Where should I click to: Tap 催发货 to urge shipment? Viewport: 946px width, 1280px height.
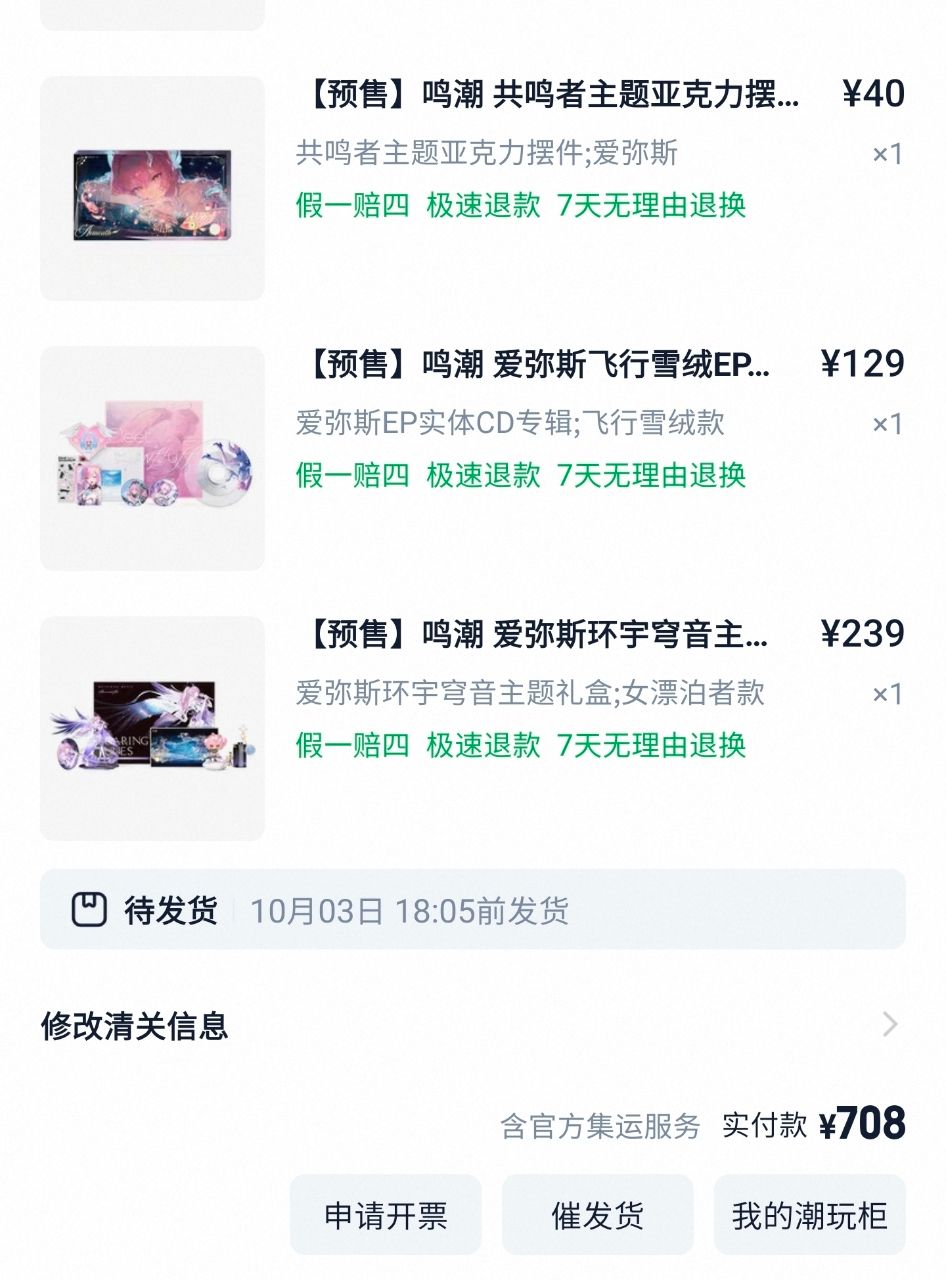(597, 1215)
